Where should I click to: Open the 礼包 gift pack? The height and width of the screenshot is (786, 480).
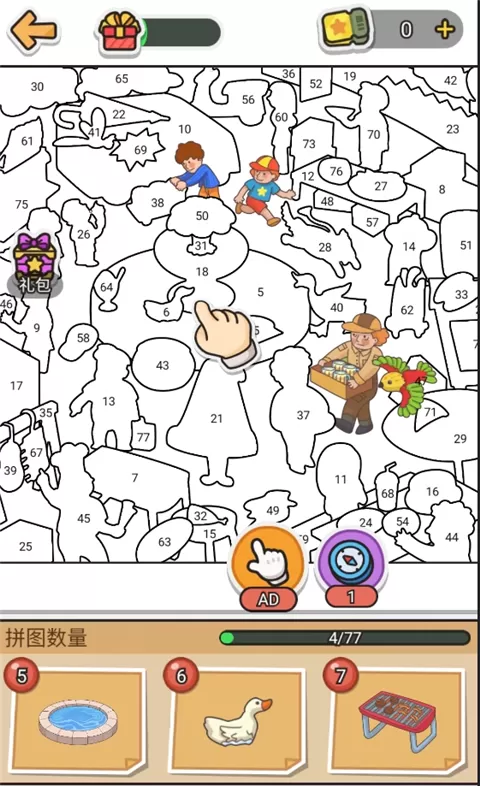pyautogui.click(x=34, y=264)
